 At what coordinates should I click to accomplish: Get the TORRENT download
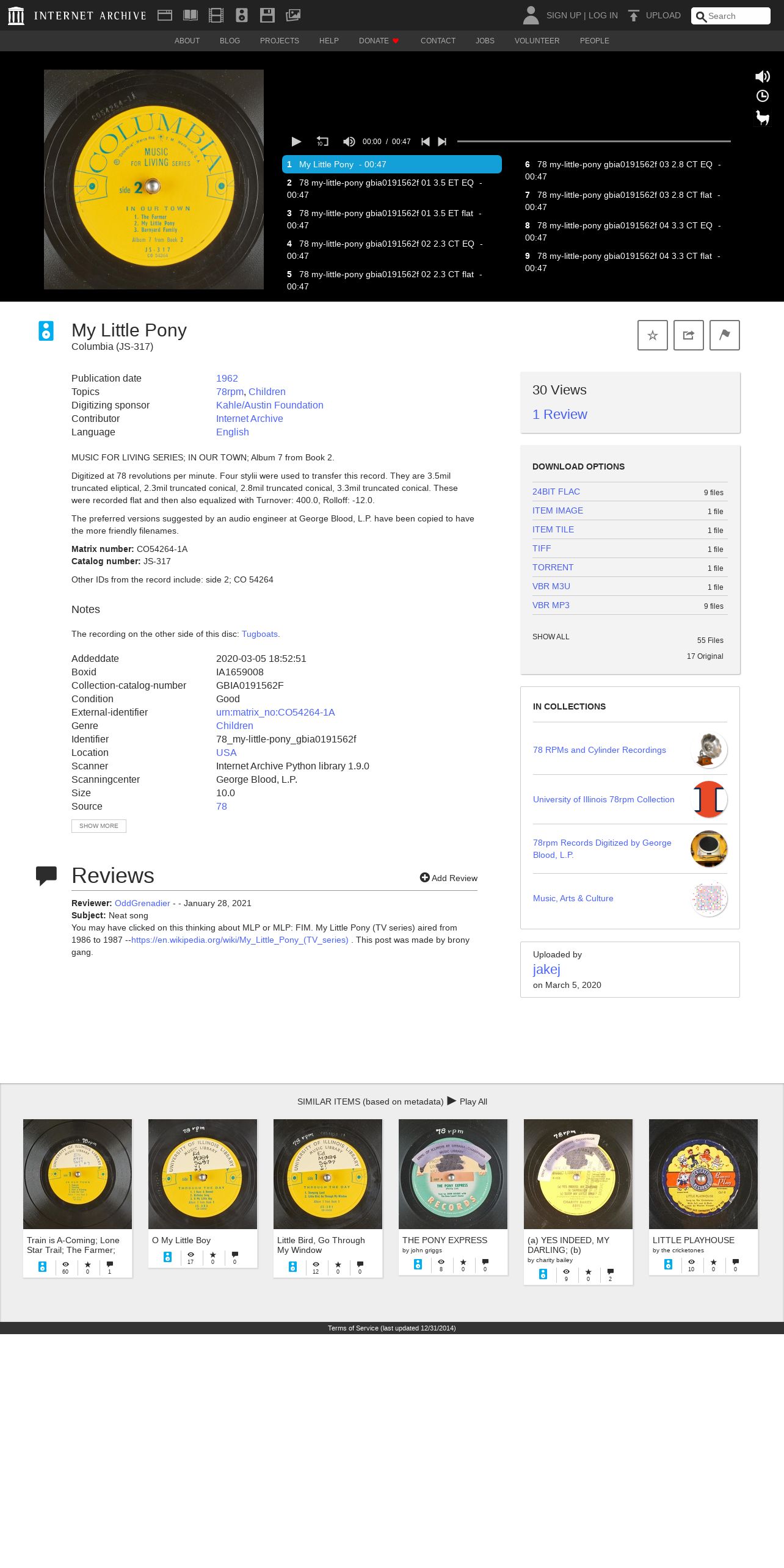point(553,567)
